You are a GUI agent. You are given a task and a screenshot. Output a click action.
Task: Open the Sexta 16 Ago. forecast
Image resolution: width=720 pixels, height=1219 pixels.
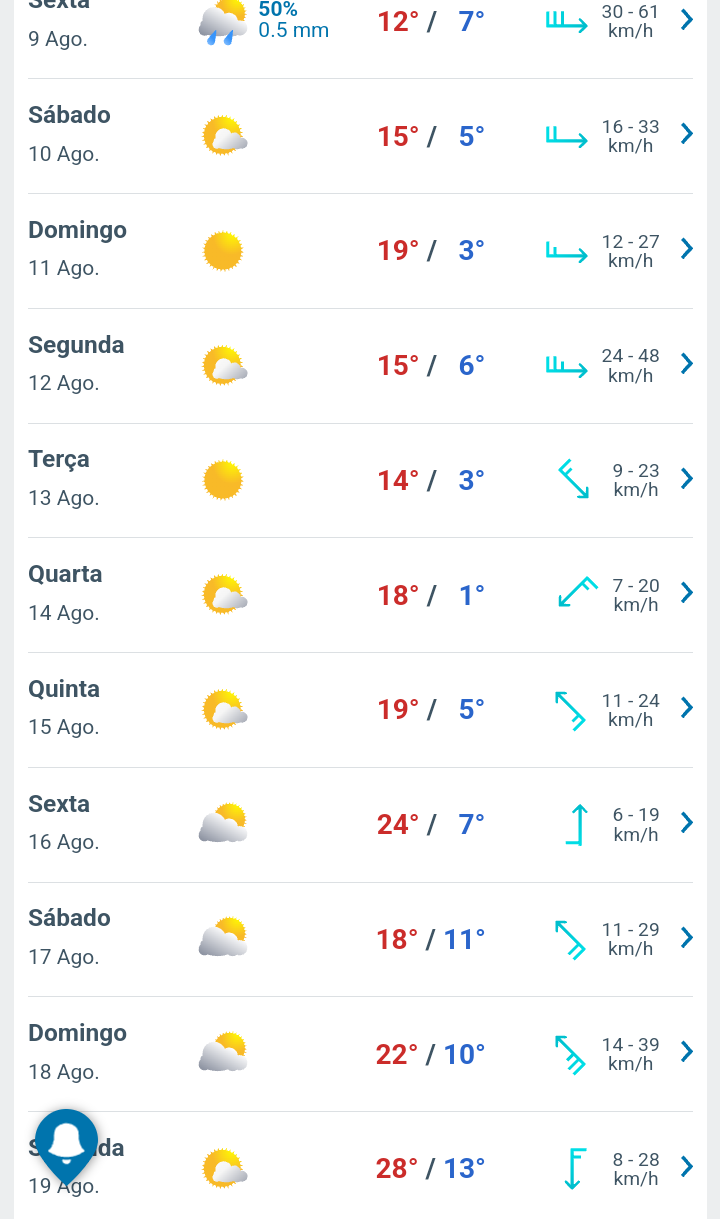pos(360,825)
